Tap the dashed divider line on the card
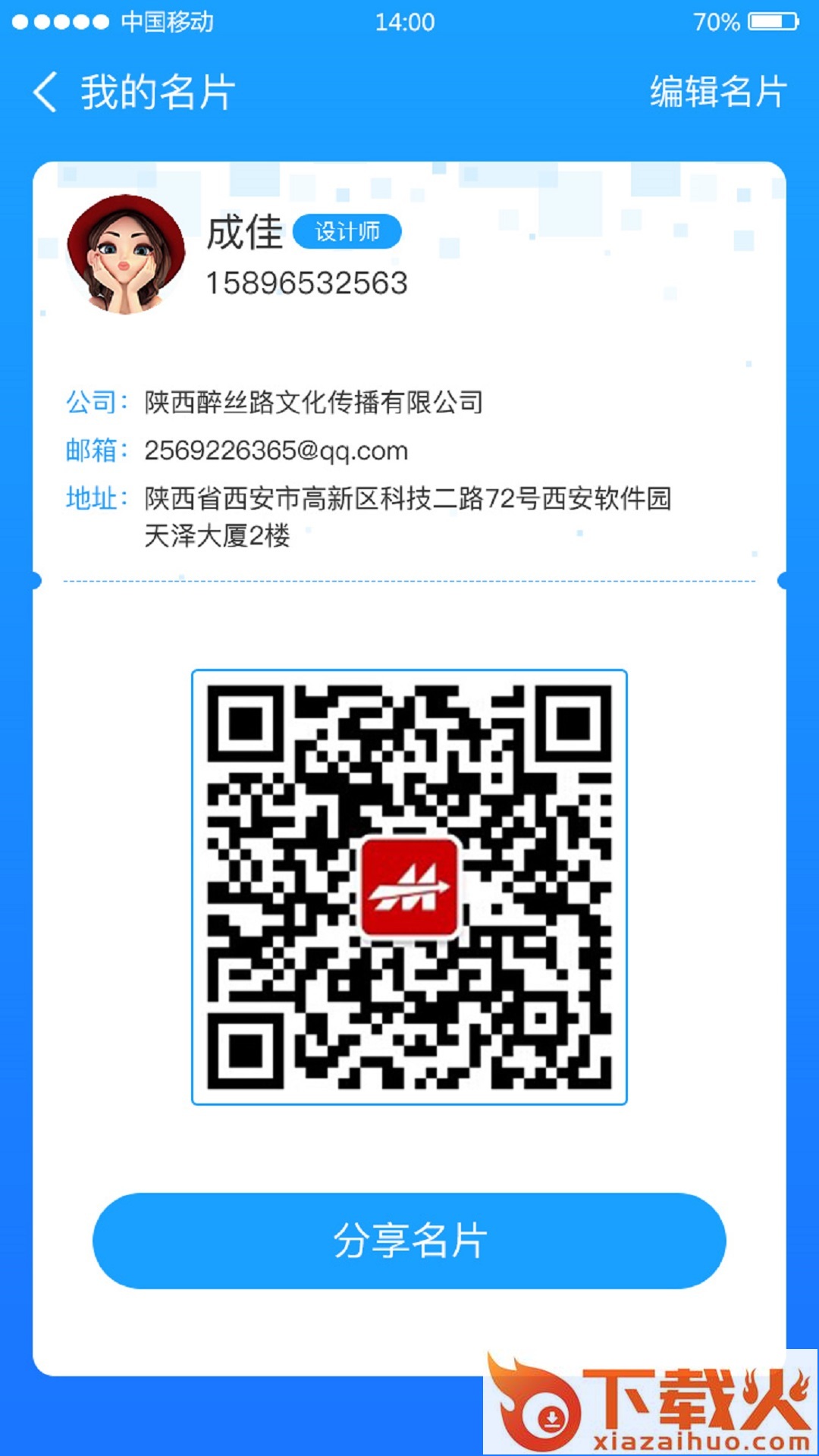Image resolution: width=819 pixels, height=1456 pixels. pyautogui.click(x=409, y=580)
